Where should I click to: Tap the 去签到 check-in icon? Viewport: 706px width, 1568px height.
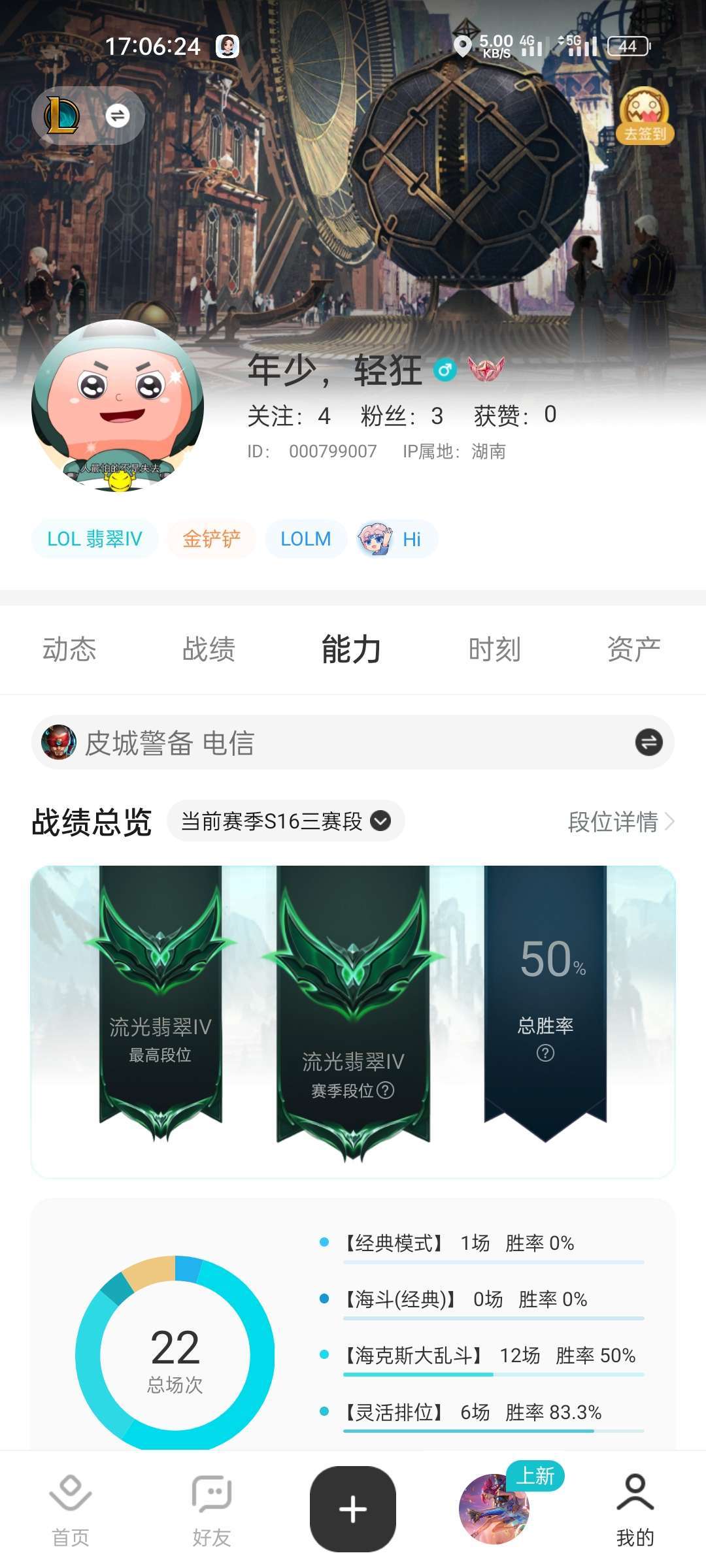click(645, 116)
